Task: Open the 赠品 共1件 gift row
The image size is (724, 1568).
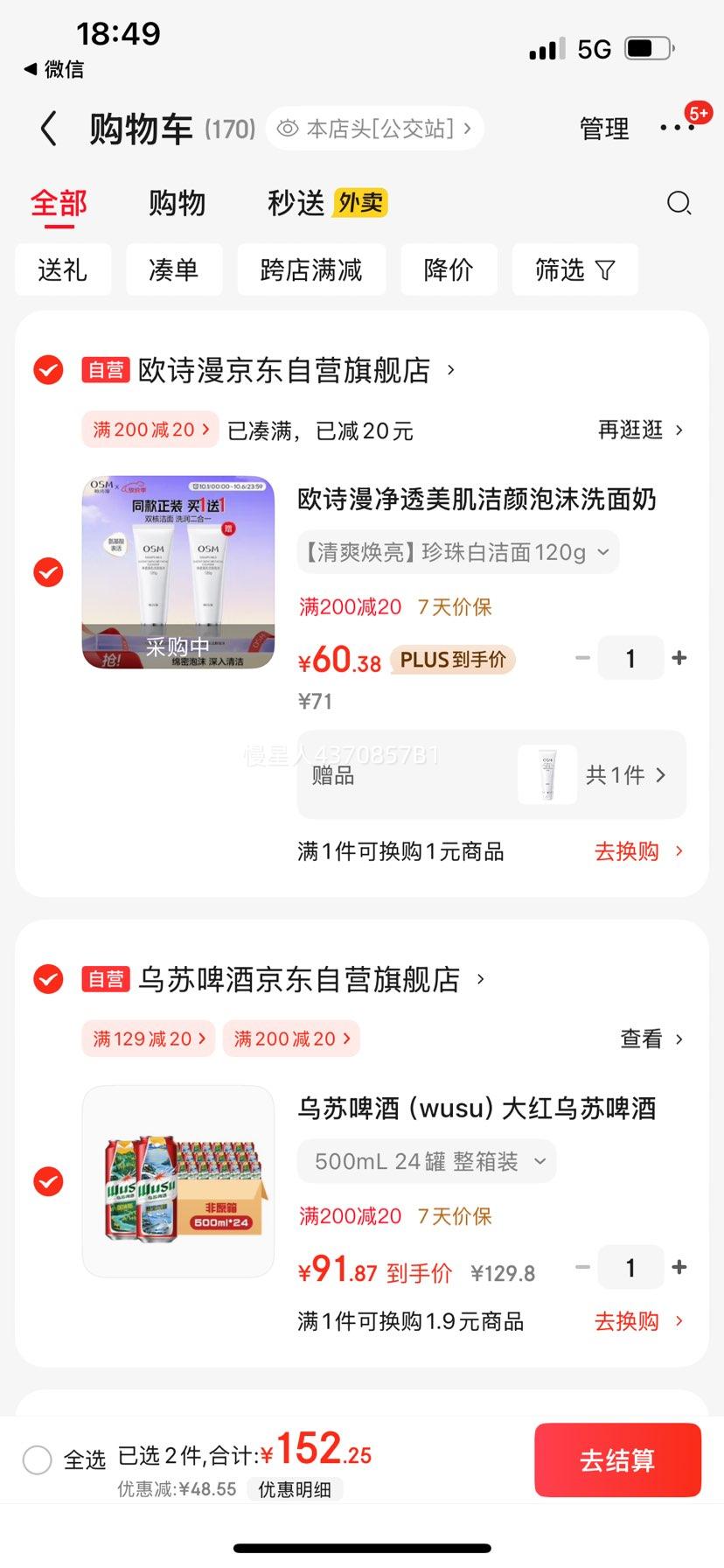Action: tap(491, 775)
